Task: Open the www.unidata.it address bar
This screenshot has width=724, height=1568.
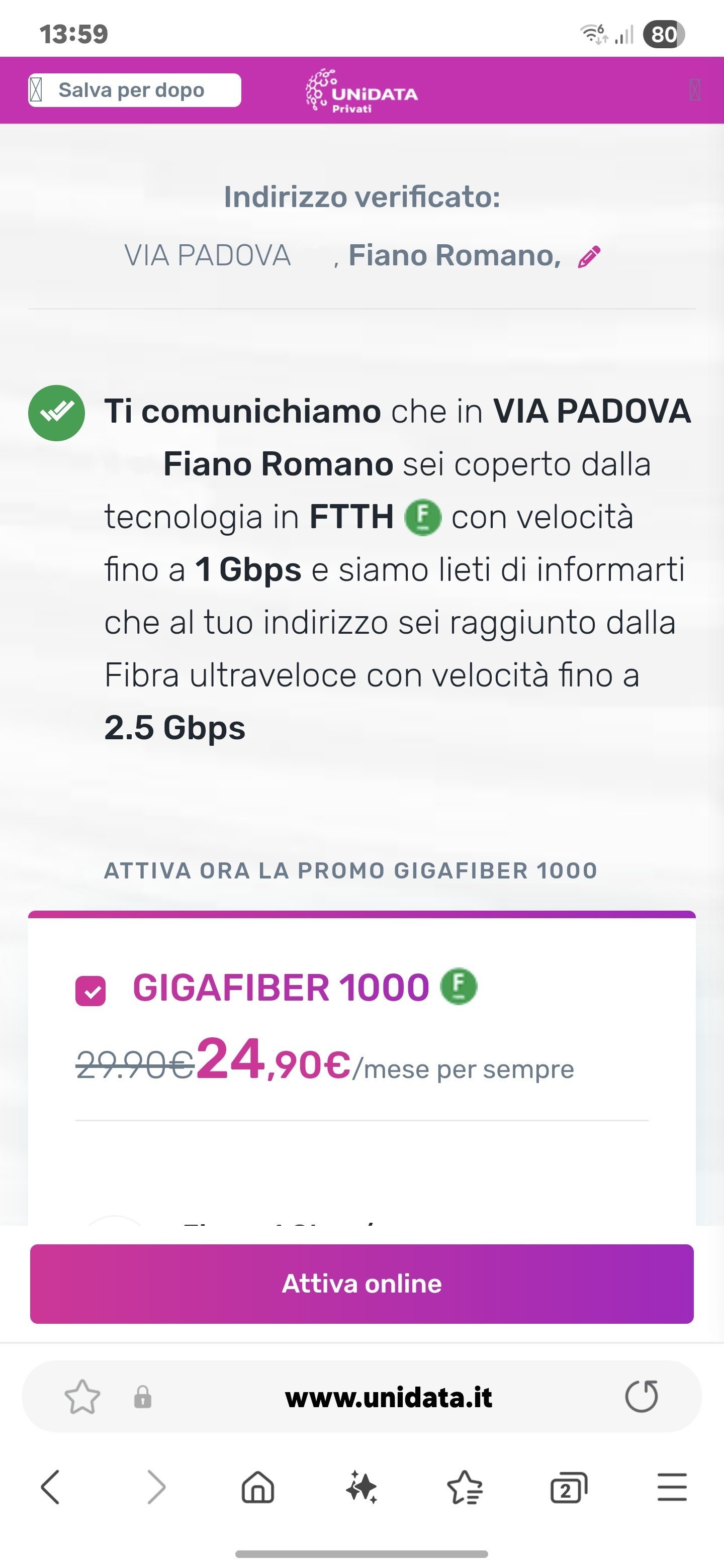Action: [388, 1397]
